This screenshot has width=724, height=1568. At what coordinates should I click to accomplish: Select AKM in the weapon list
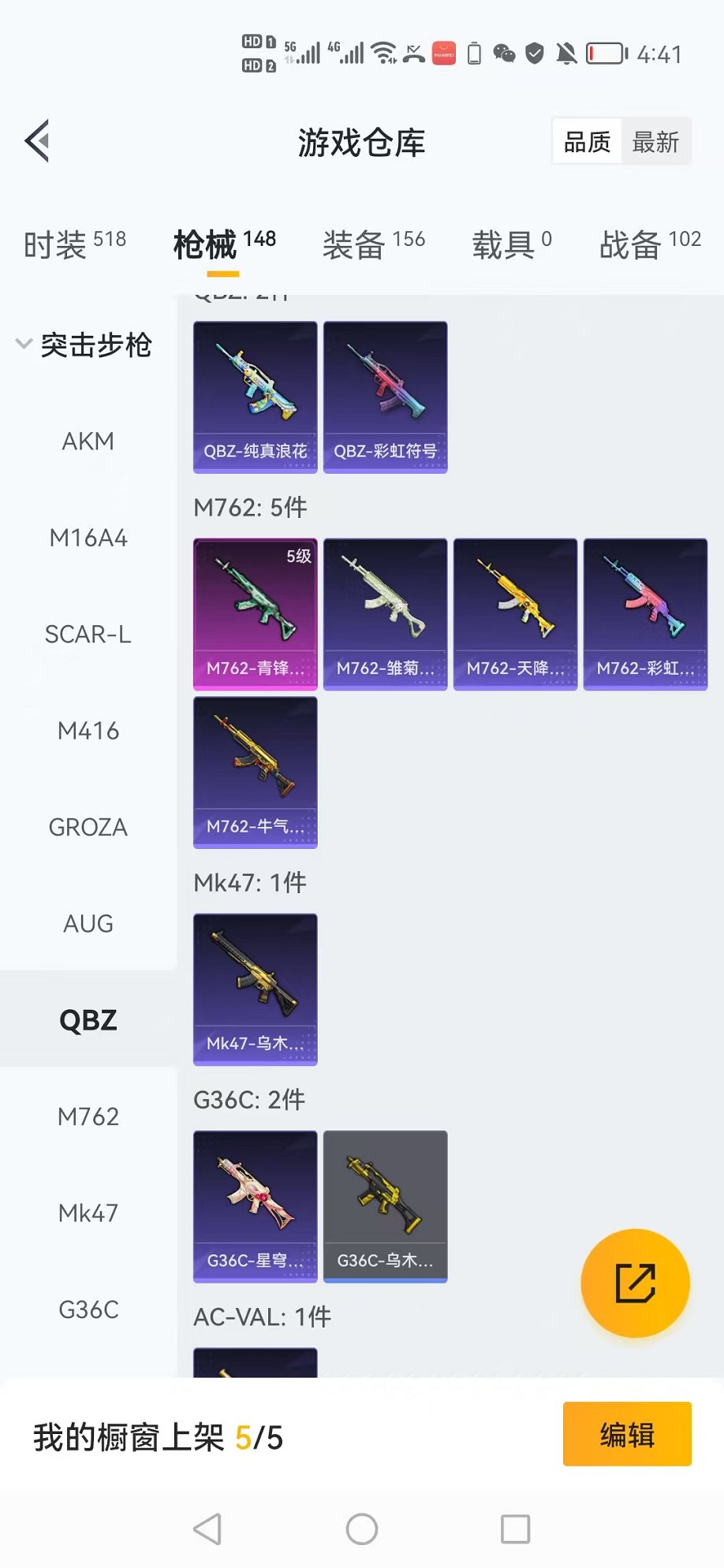[88, 441]
